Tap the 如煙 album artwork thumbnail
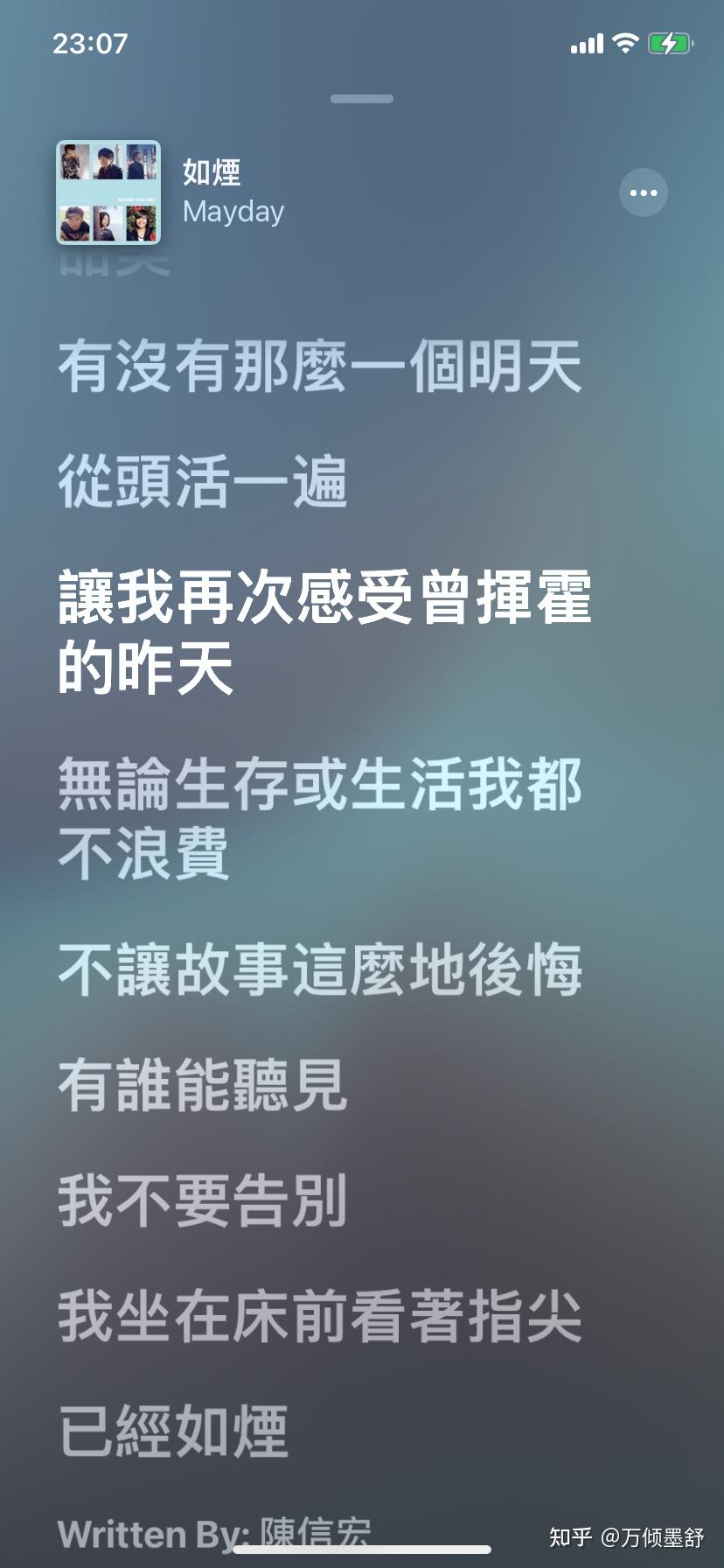 [108, 192]
